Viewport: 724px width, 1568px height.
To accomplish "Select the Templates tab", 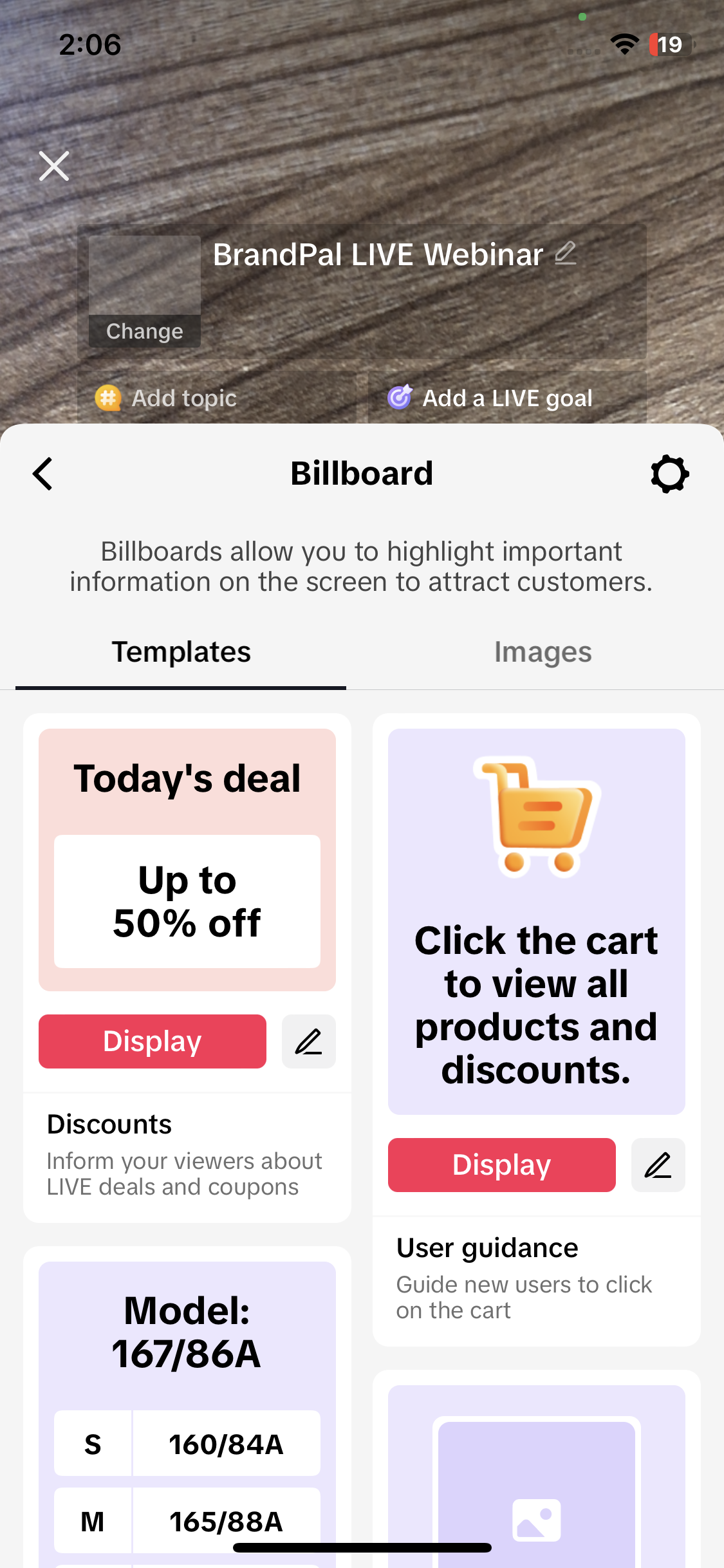I will coord(181,653).
